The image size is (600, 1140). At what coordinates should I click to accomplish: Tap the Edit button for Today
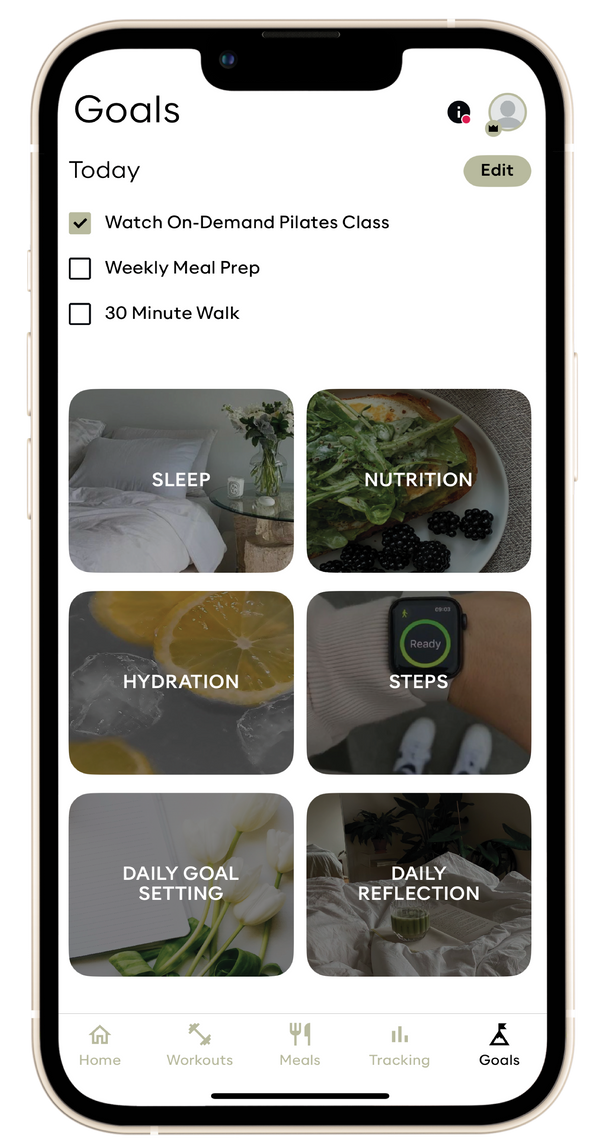497,171
